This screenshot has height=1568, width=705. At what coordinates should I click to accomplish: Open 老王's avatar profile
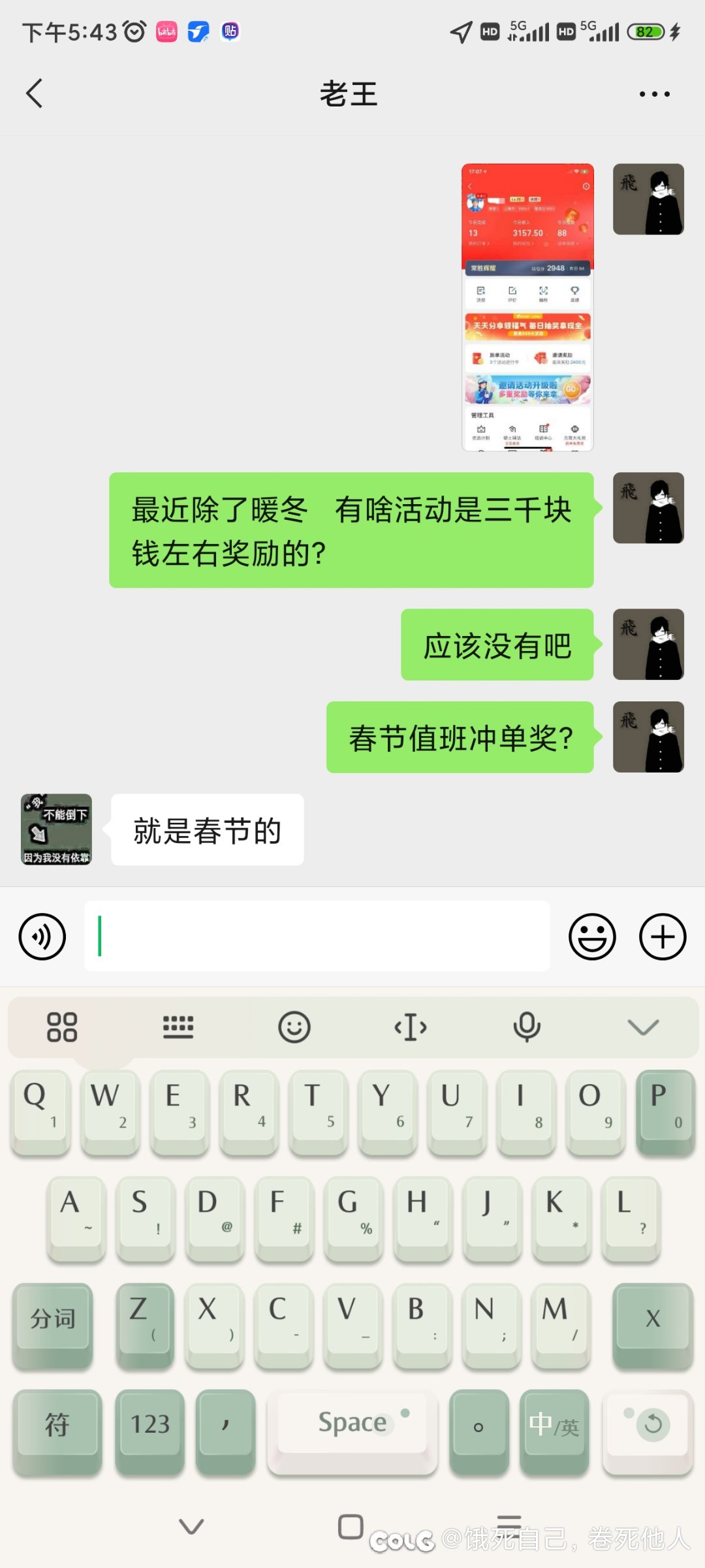tap(56, 829)
